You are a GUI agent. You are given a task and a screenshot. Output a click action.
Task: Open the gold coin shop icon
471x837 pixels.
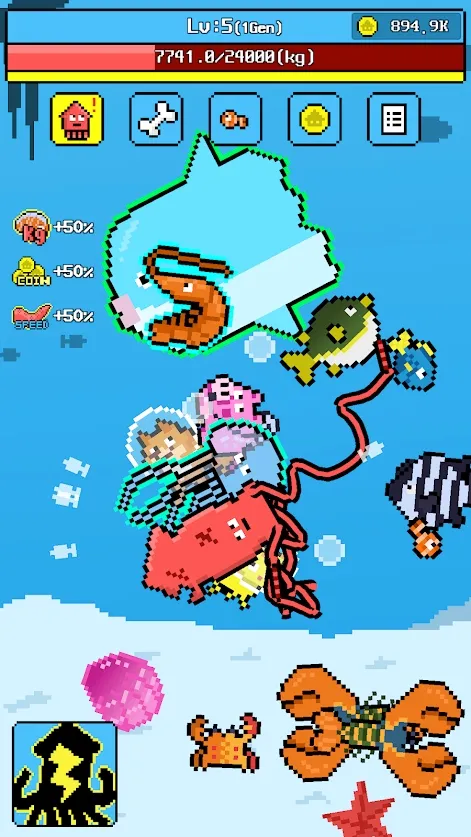coord(315,119)
